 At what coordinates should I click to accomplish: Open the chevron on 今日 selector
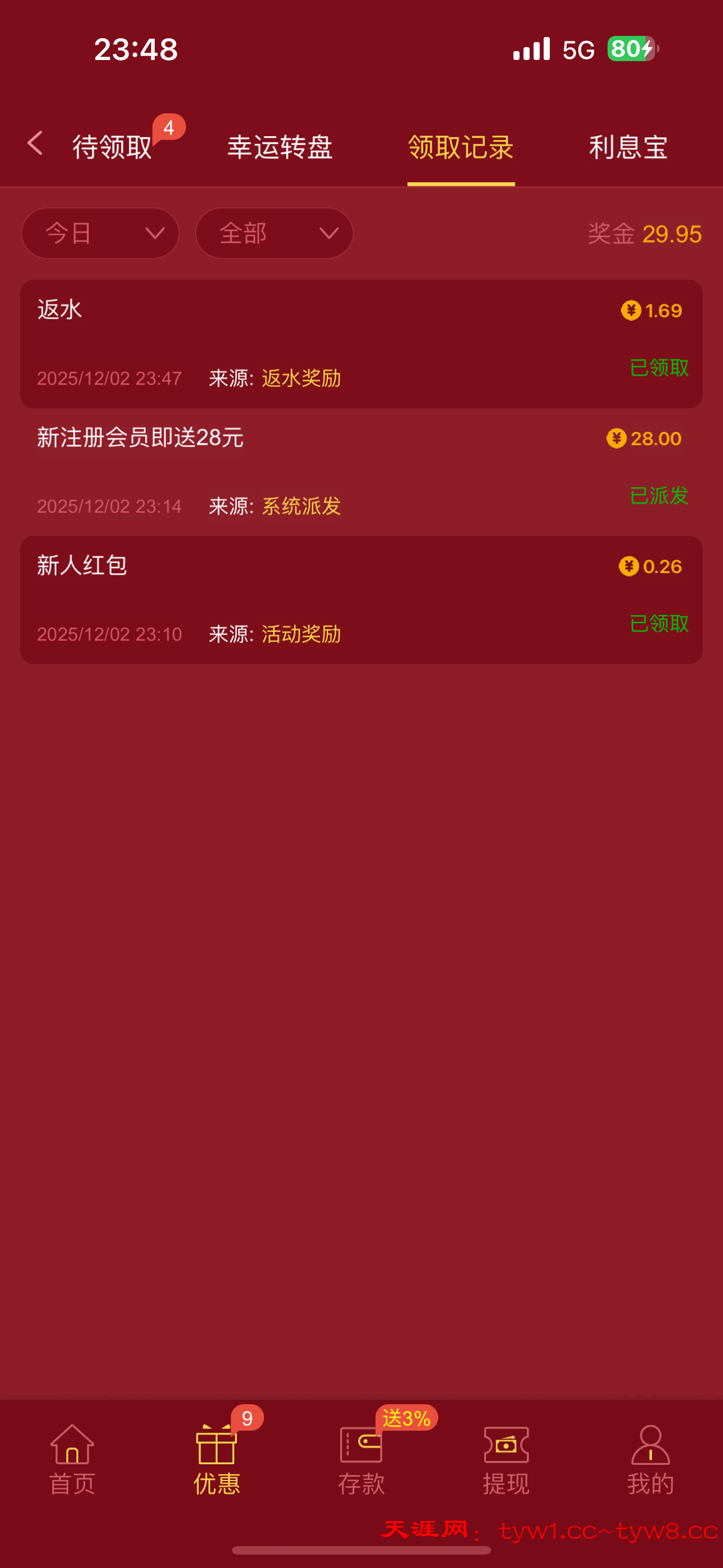point(154,233)
